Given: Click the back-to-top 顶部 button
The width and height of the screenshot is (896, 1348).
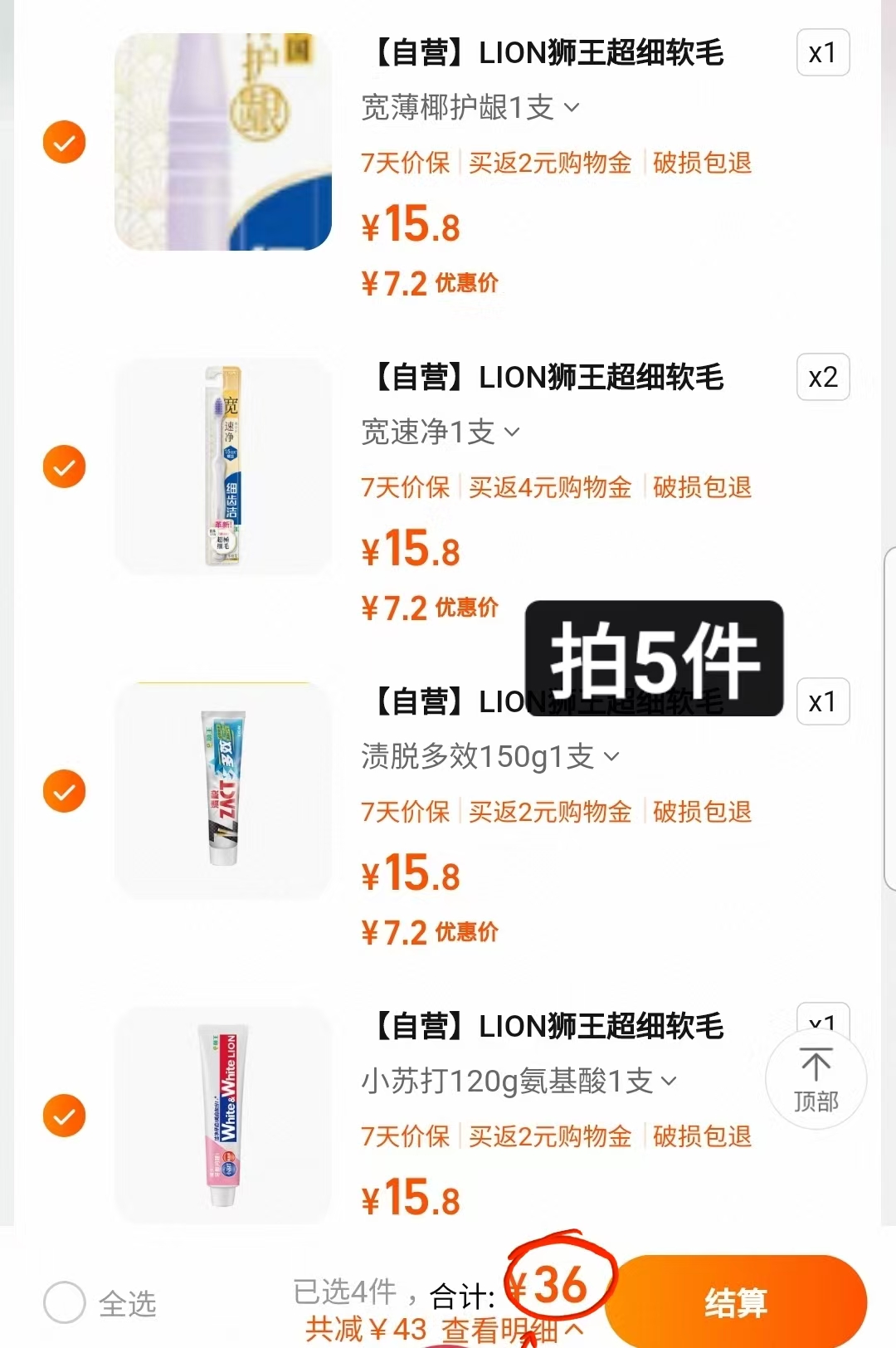Looking at the screenshot, I should tap(816, 1079).
